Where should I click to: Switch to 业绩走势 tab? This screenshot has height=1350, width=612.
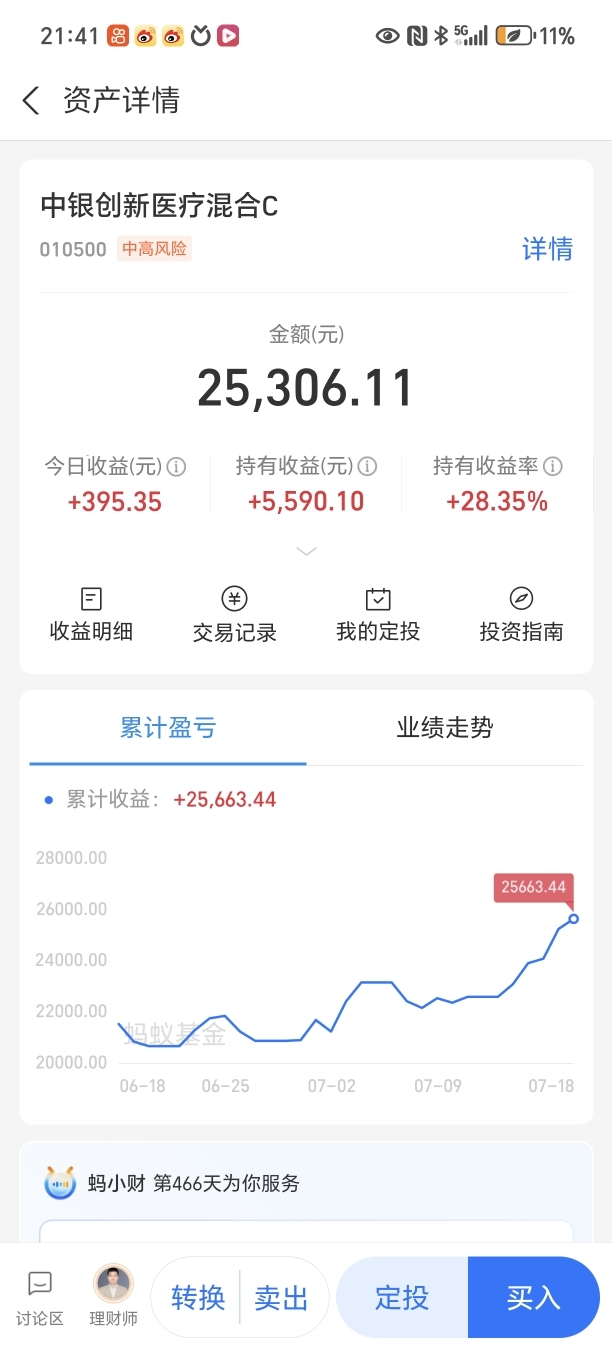pyautogui.click(x=444, y=728)
